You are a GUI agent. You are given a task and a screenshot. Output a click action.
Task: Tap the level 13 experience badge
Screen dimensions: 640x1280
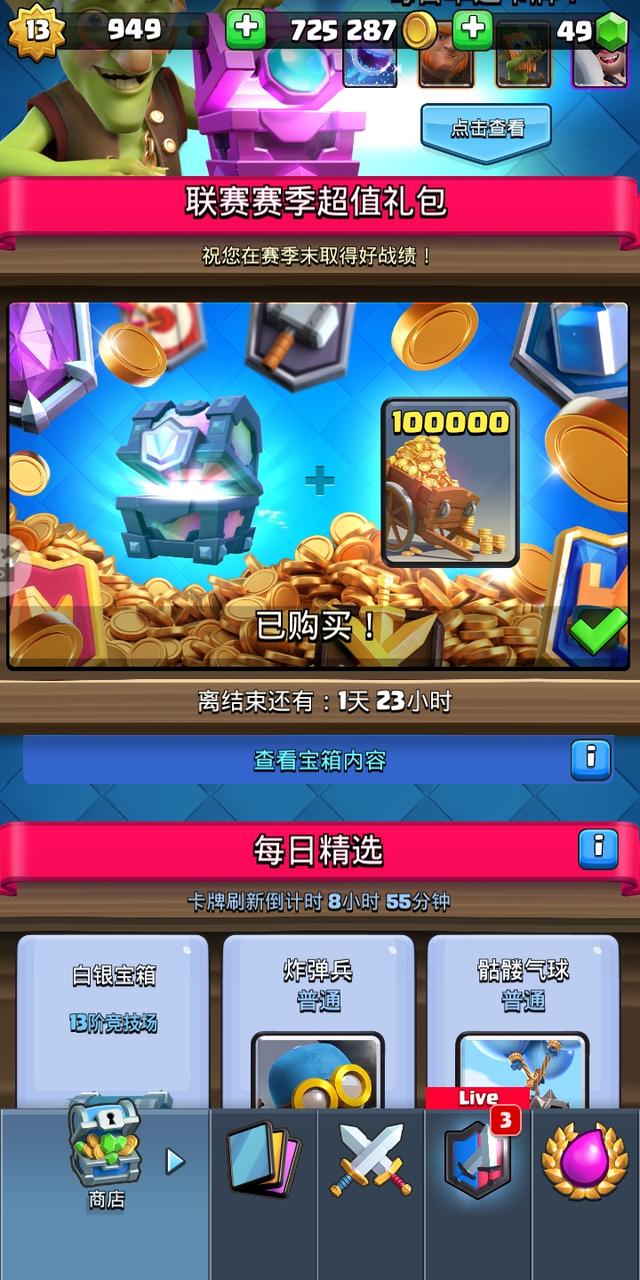point(36,30)
